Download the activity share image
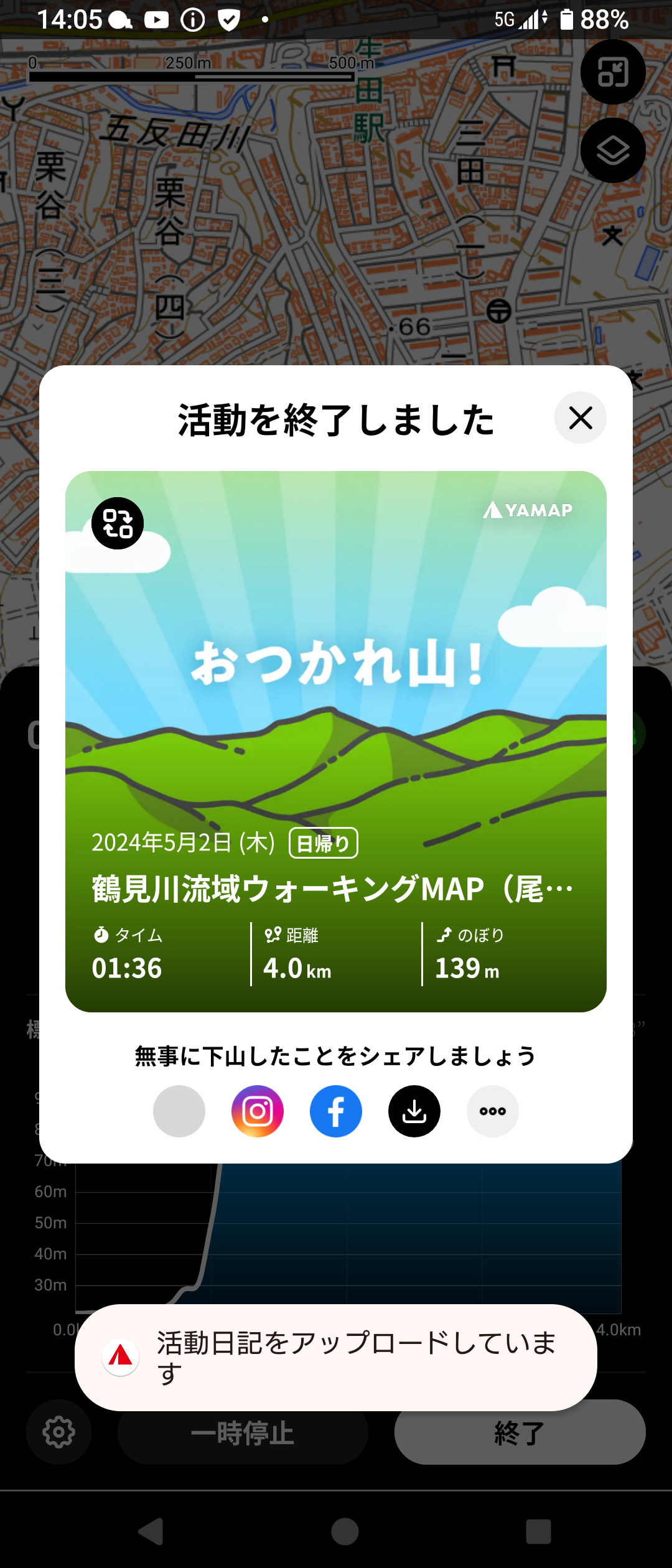Viewport: 672px width, 1568px height. 414,1111
